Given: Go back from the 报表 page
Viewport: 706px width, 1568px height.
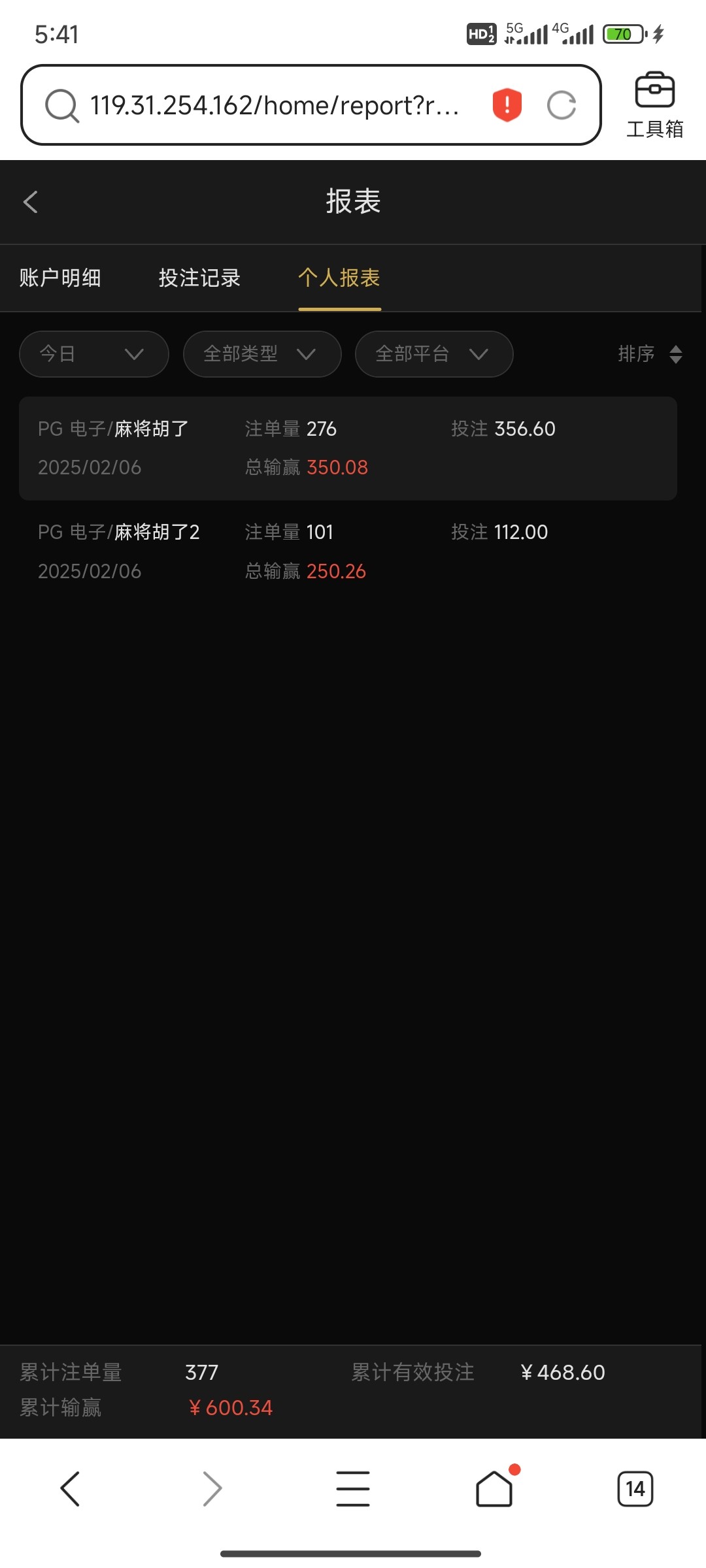Looking at the screenshot, I should (x=31, y=201).
